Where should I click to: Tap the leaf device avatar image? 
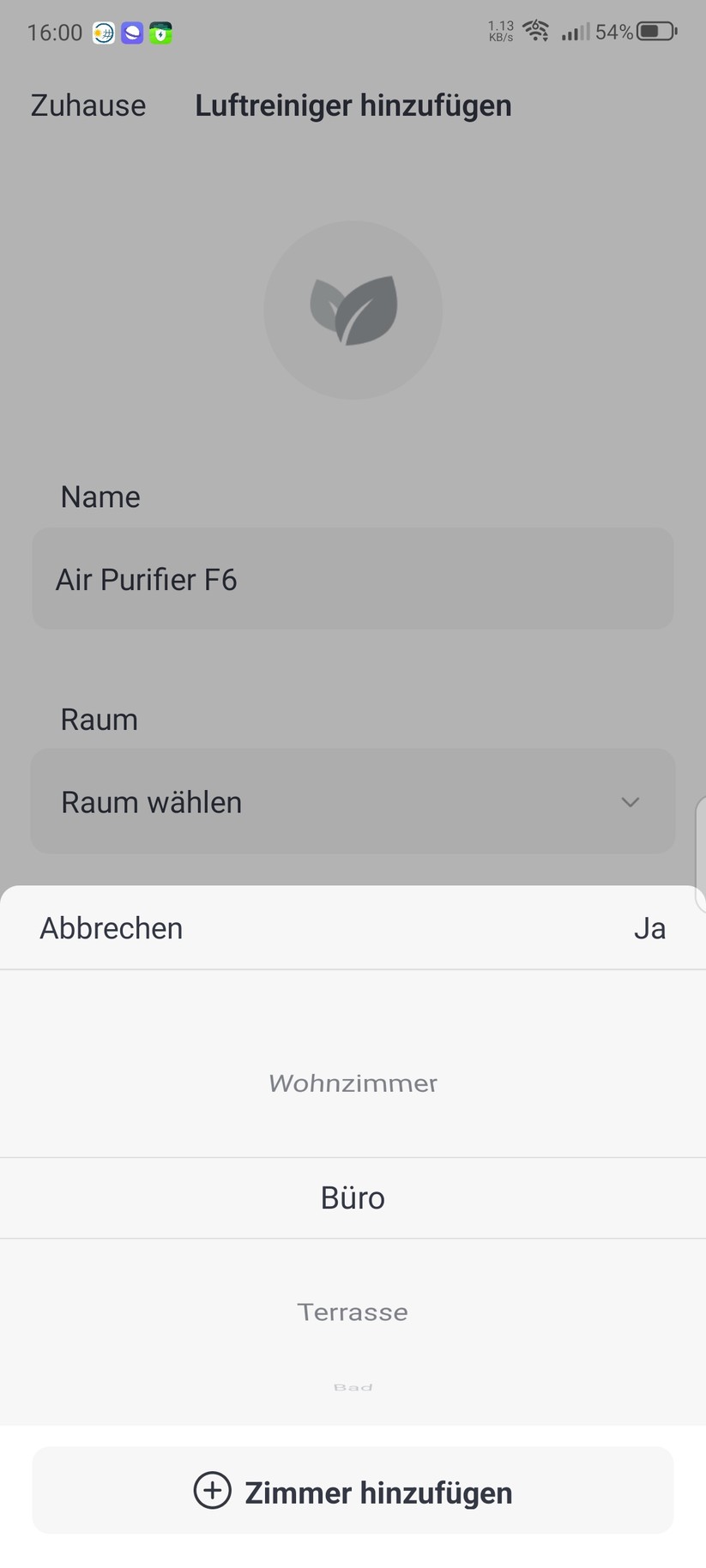353,311
